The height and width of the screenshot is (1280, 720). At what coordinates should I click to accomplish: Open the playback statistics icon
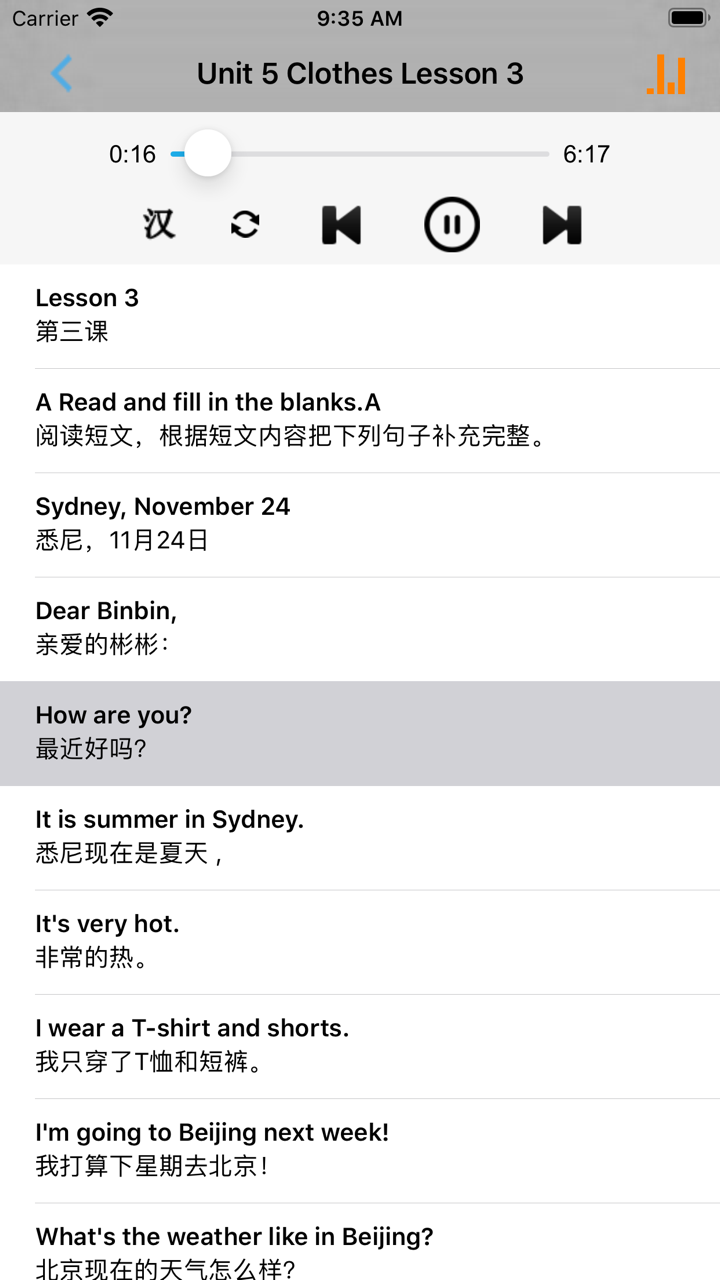pos(667,73)
